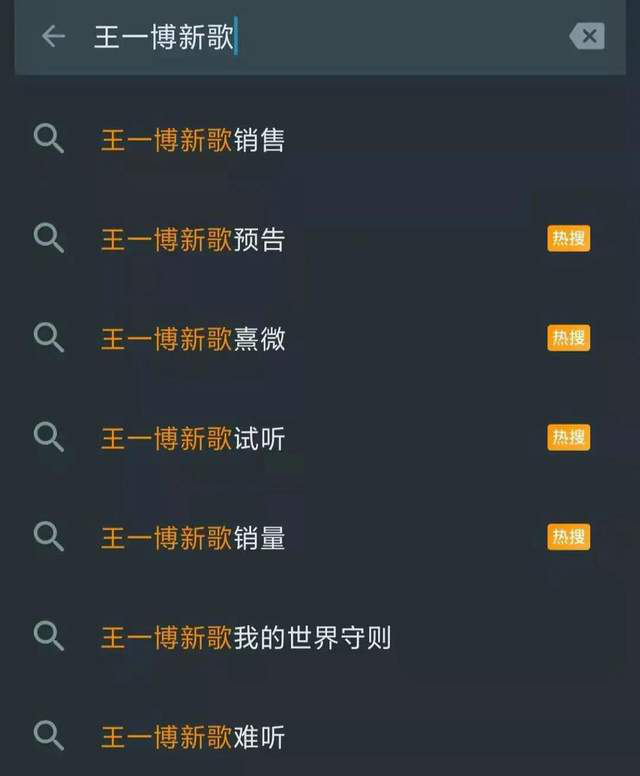
Task: Open the suggestion 王一博新歌预告
Action: pyautogui.click(x=193, y=240)
